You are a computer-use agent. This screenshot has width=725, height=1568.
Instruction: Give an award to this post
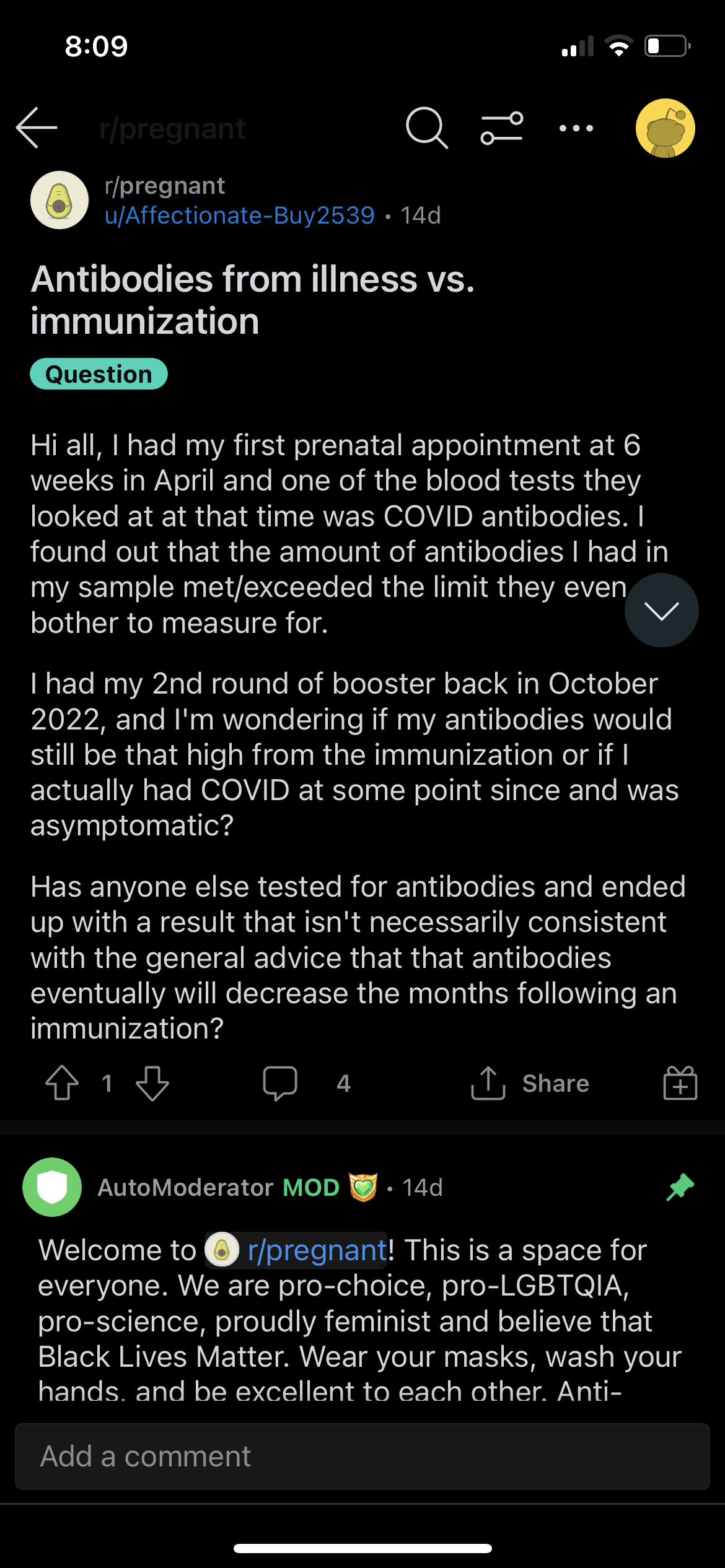pyautogui.click(x=680, y=1083)
